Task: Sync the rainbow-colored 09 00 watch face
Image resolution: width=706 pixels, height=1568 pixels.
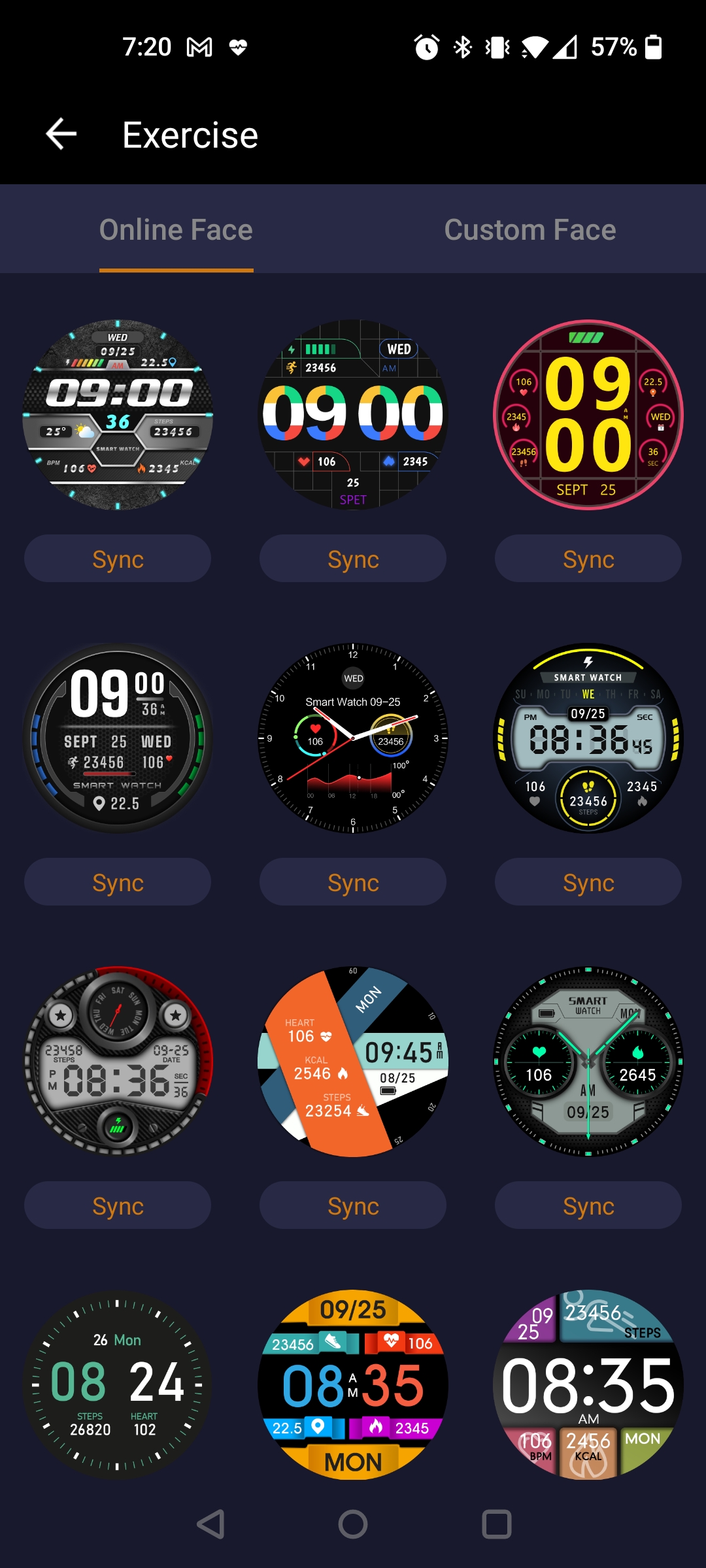Action: coord(353,559)
